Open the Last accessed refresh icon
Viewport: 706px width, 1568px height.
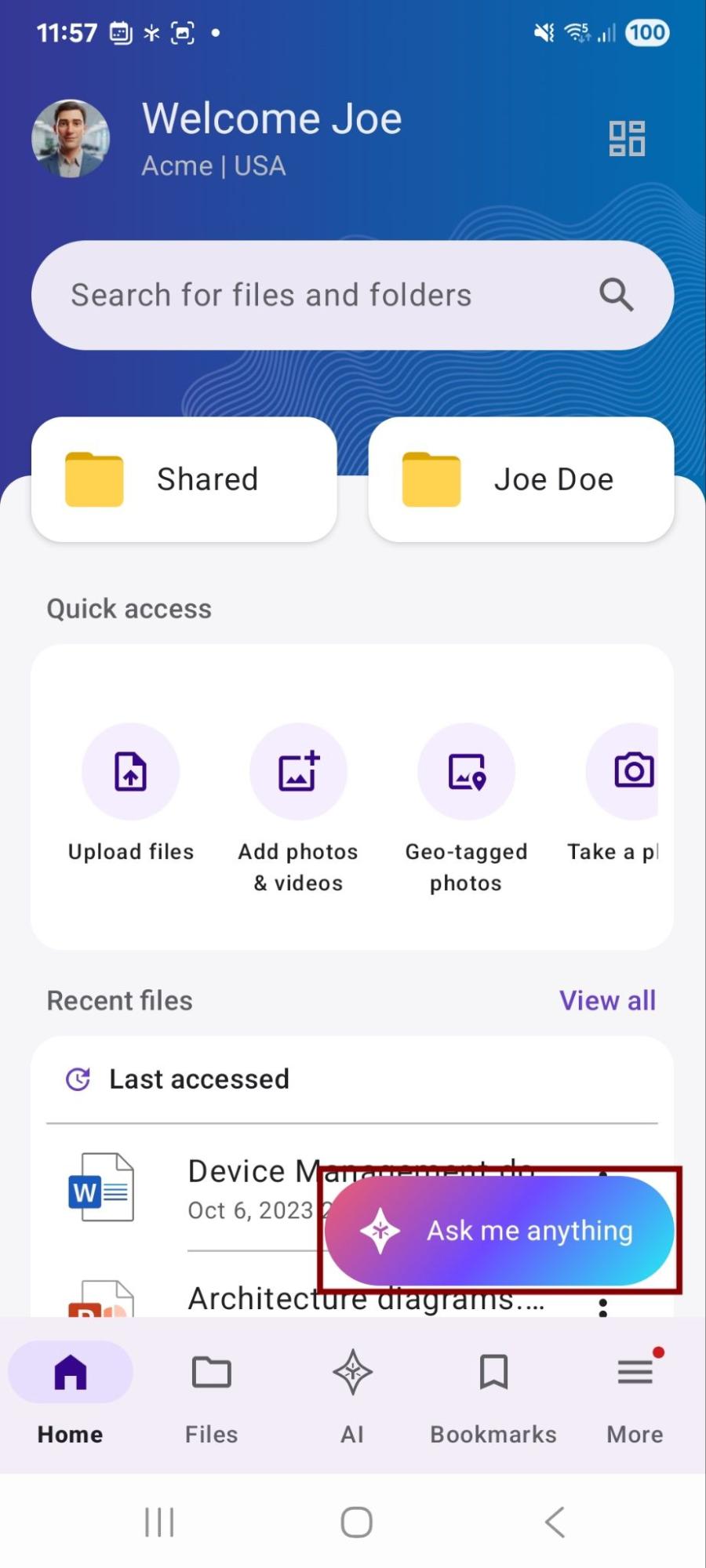[78, 1079]
